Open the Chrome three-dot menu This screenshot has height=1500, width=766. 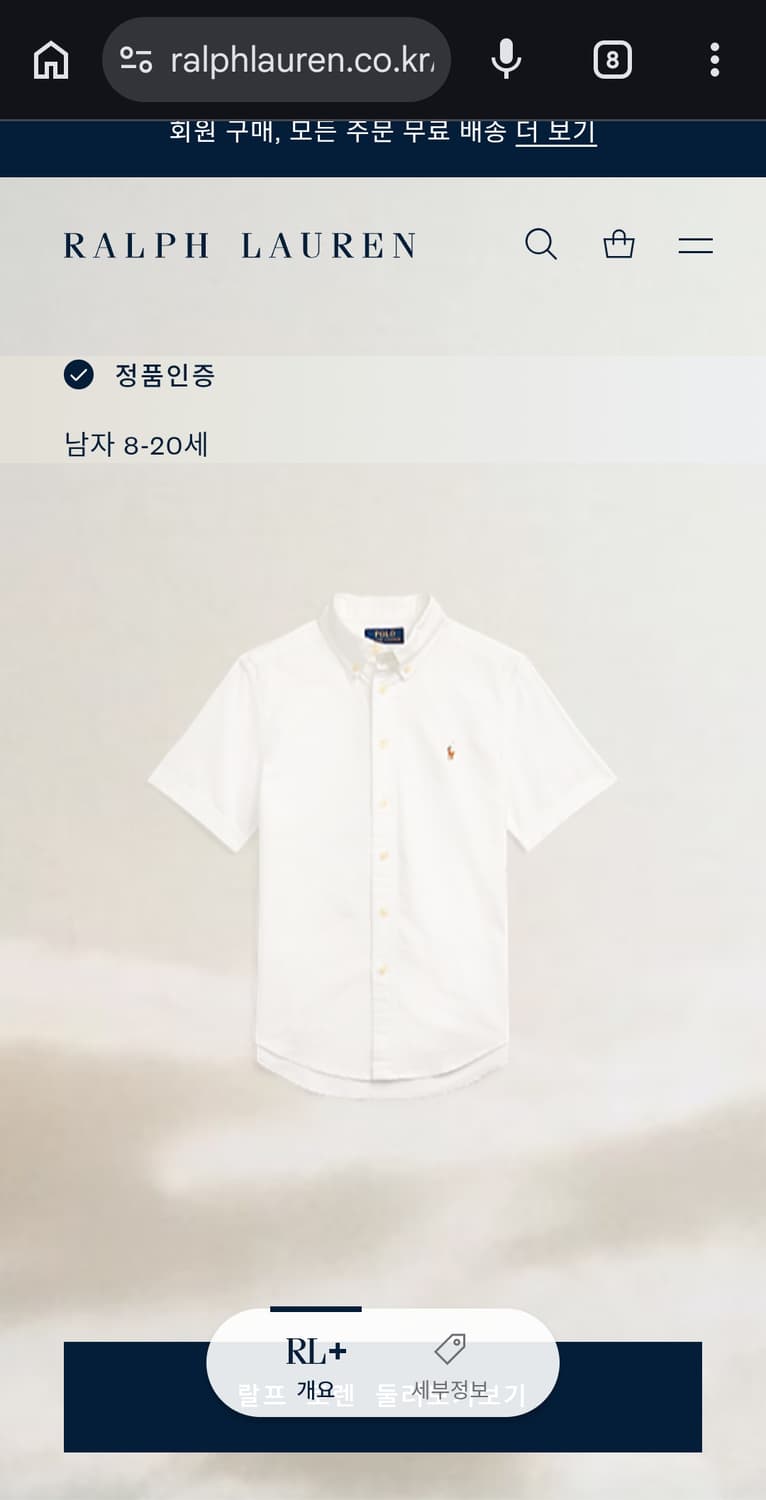click(714, 59)
